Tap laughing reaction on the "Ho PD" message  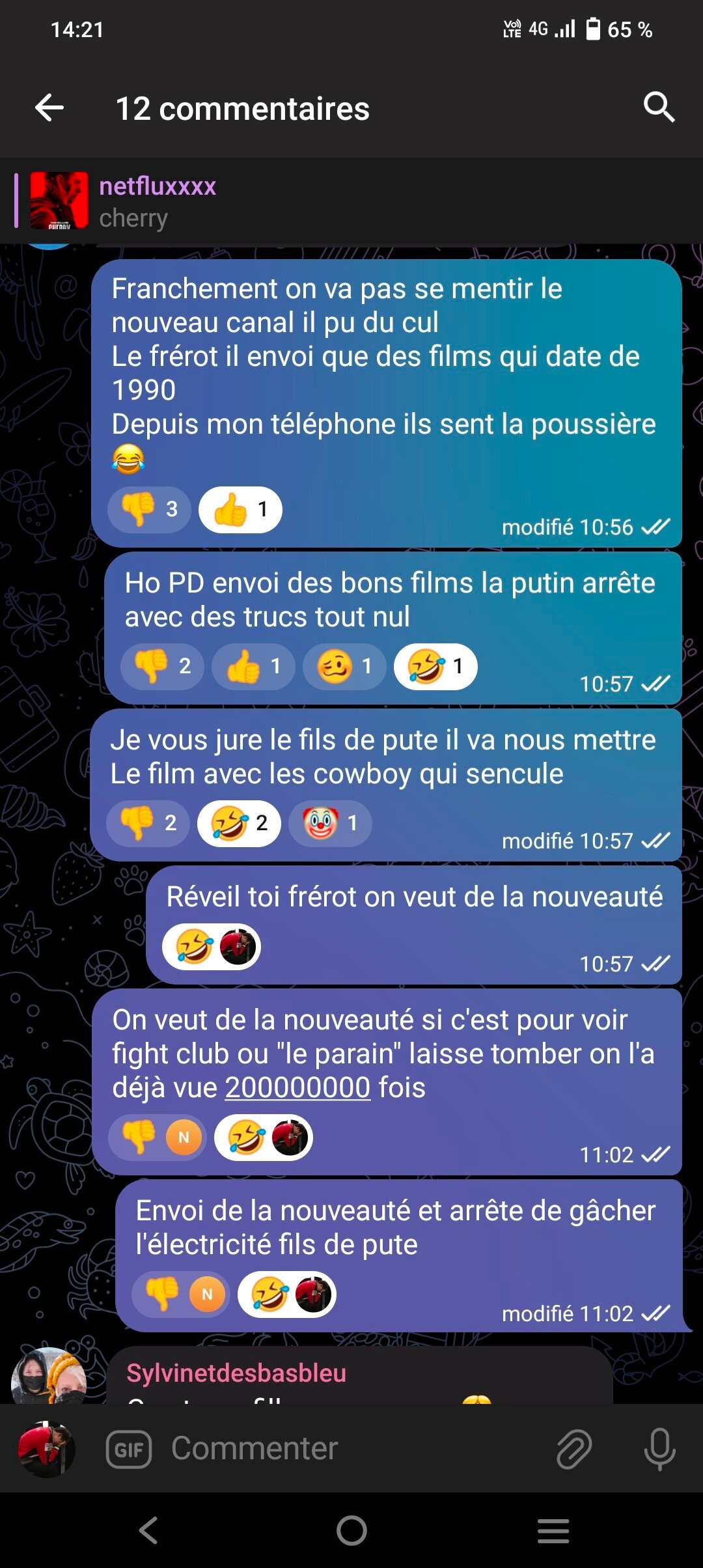[x=435, y=666]
